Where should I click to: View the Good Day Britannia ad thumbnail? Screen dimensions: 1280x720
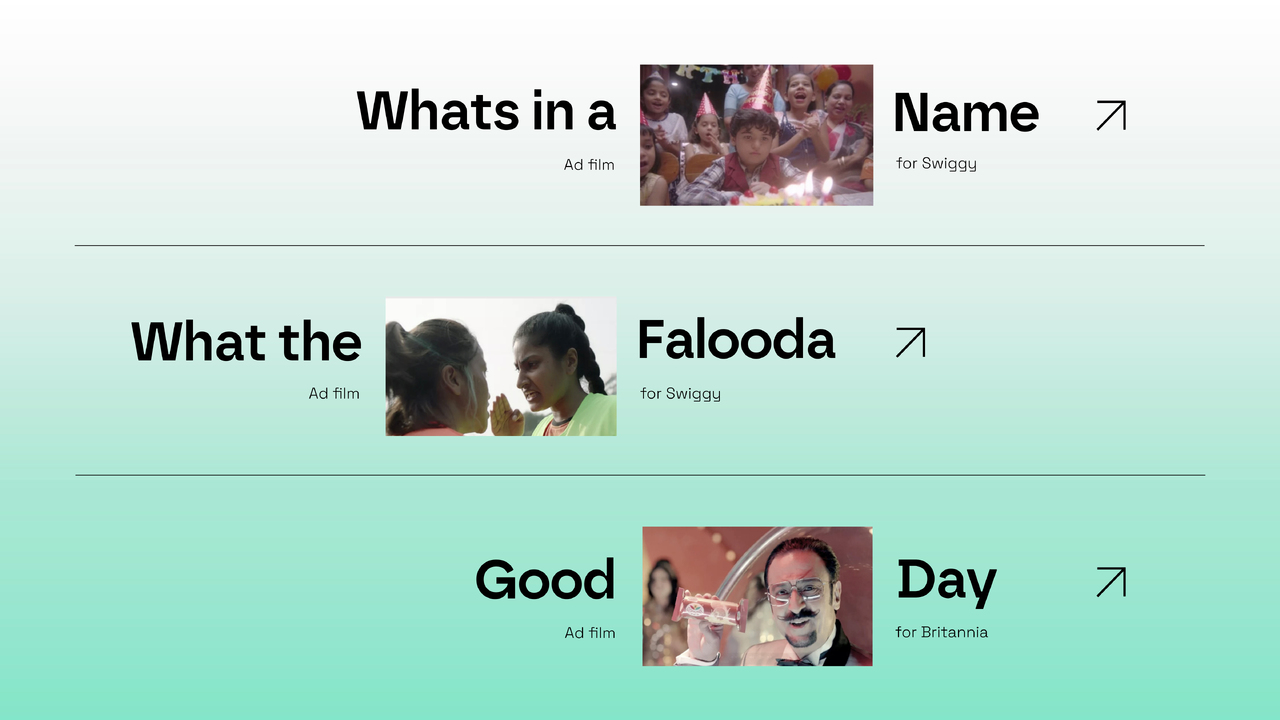point(757,596)
